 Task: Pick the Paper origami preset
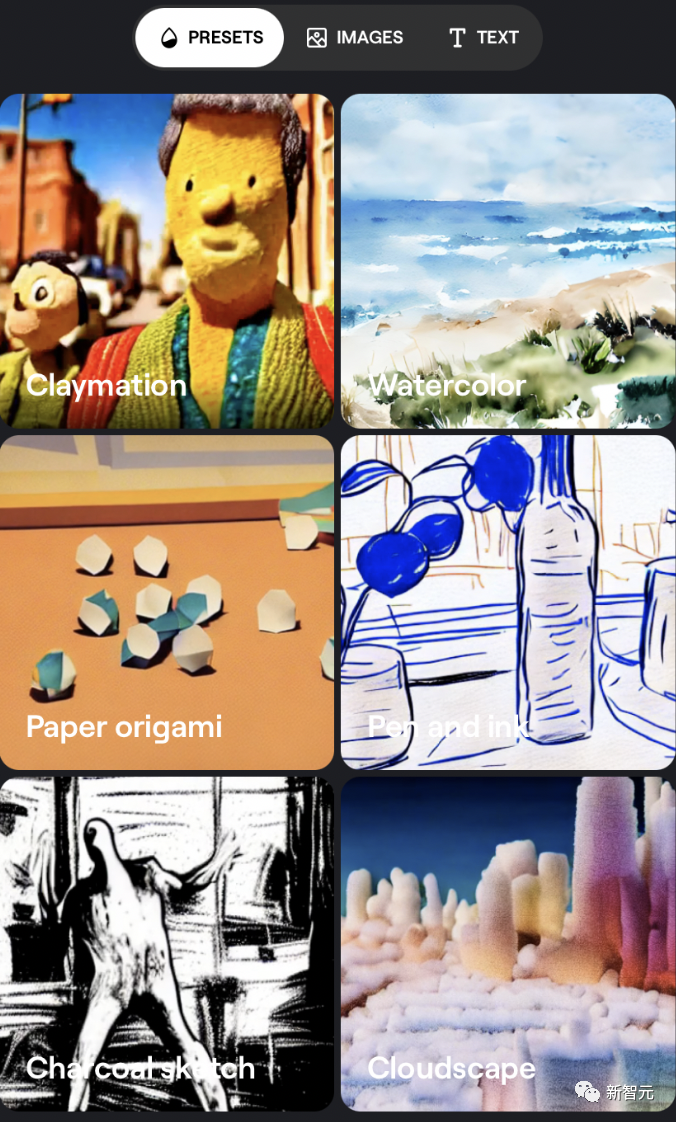click(167, 602)
